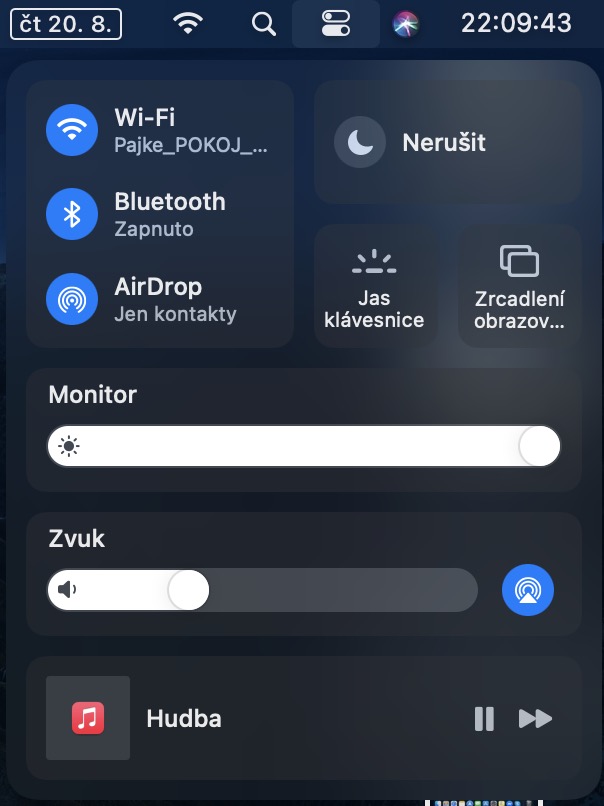Turn off Bluetooth
This screenshot has width=604, height=806.
[x=72, y=214]
